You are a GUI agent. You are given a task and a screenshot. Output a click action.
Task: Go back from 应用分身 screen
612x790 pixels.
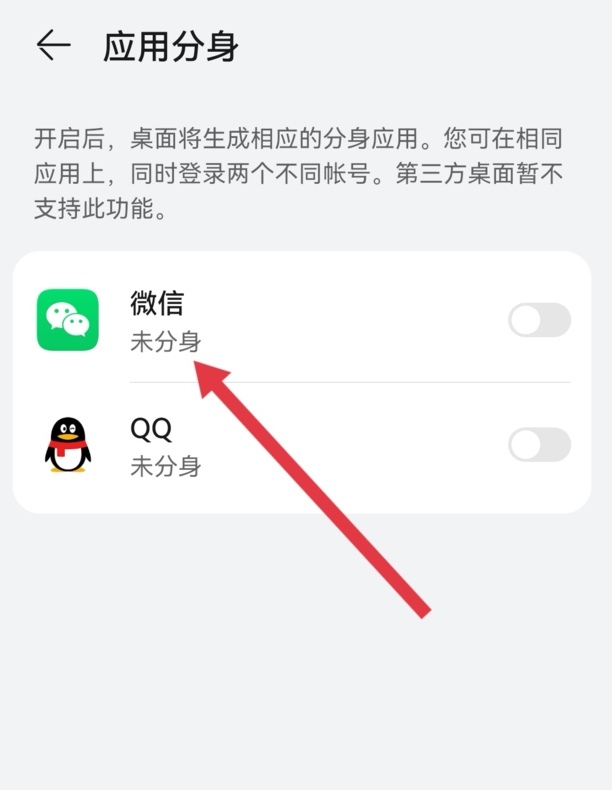[53, 45]
